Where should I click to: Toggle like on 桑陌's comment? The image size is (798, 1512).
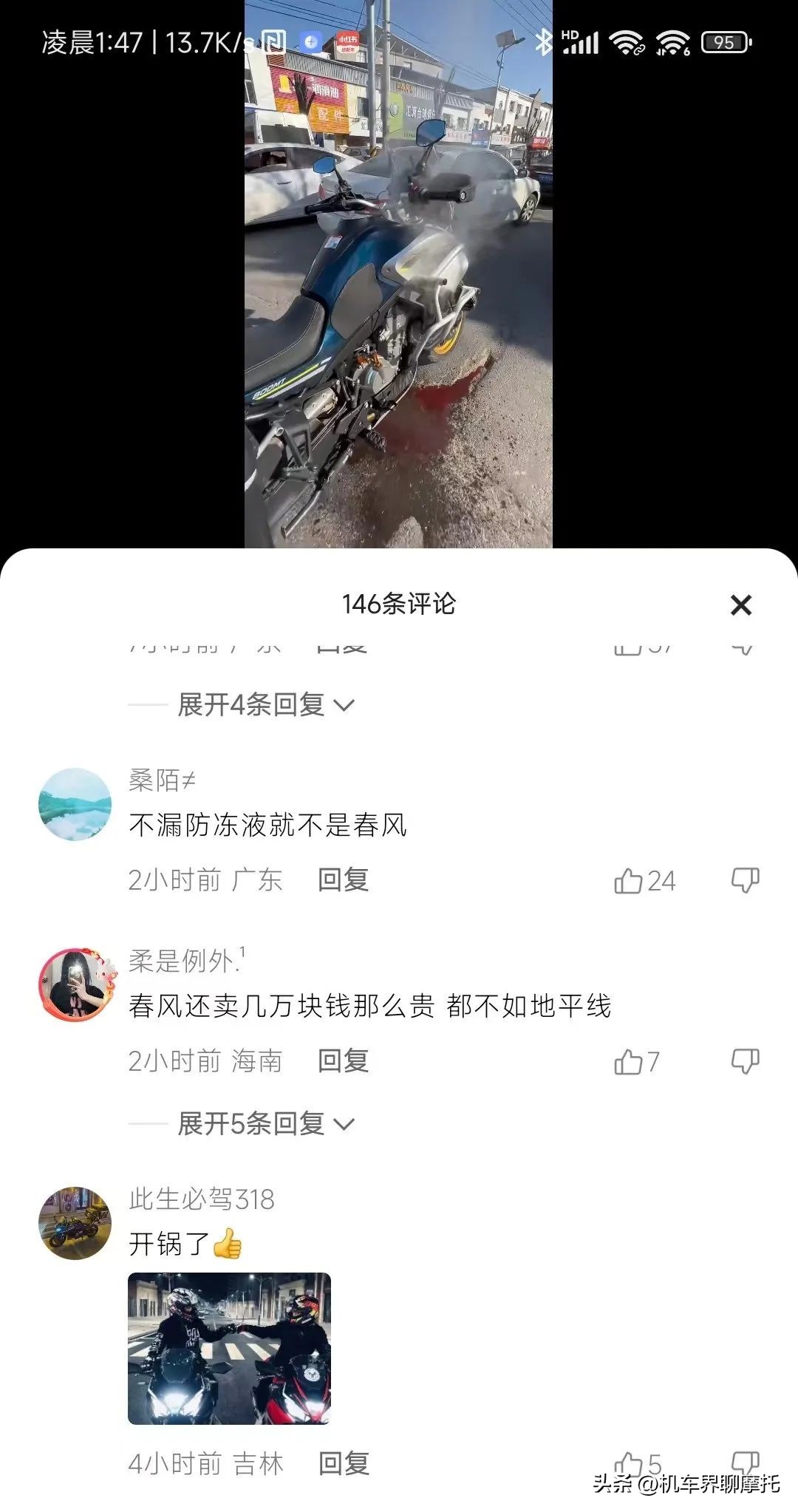[630, 879]
